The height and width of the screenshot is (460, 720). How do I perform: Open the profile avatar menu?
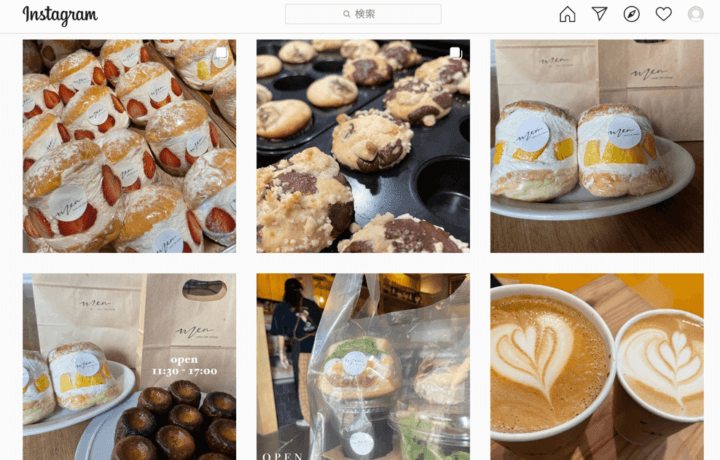pyautogui.click(x=695, y=14)
